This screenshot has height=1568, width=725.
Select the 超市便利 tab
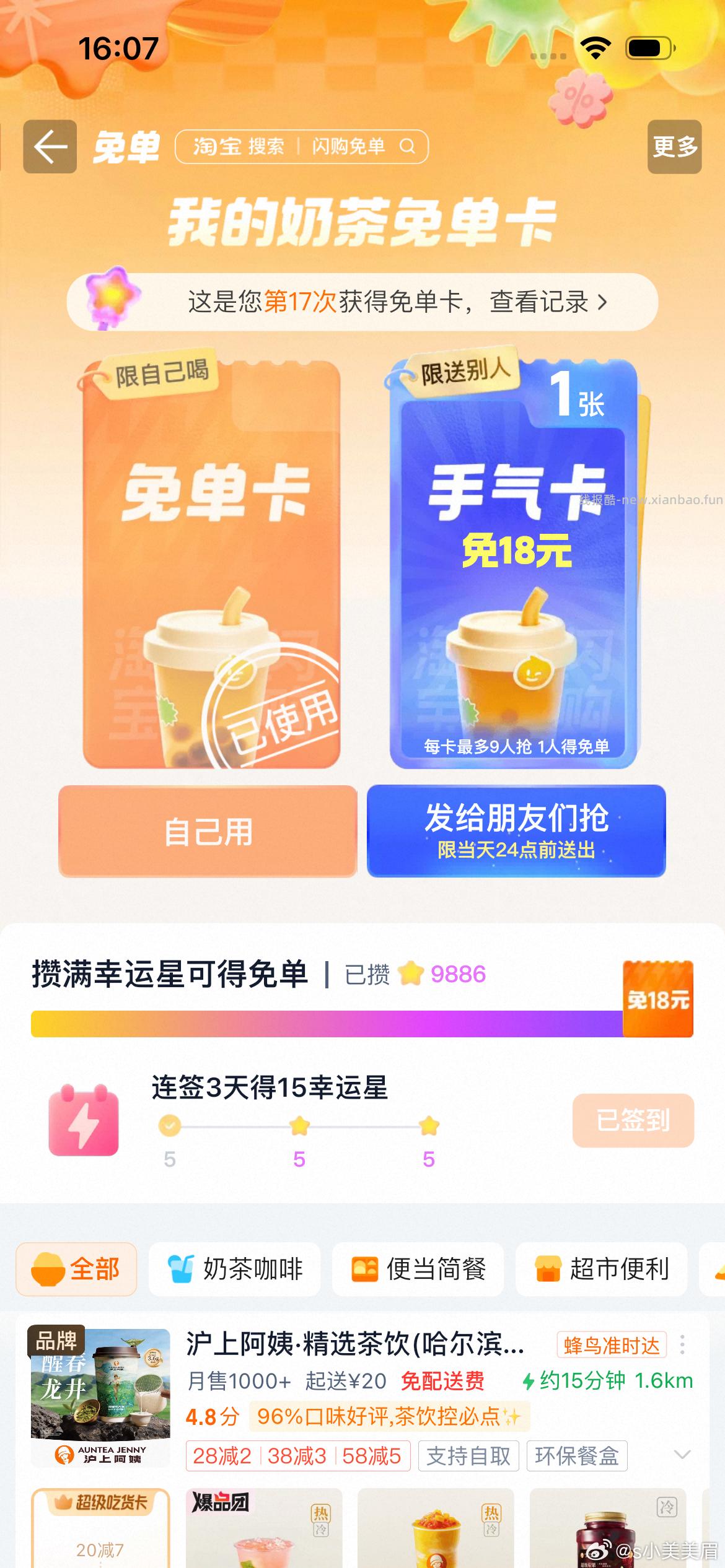pos(601,1270)
